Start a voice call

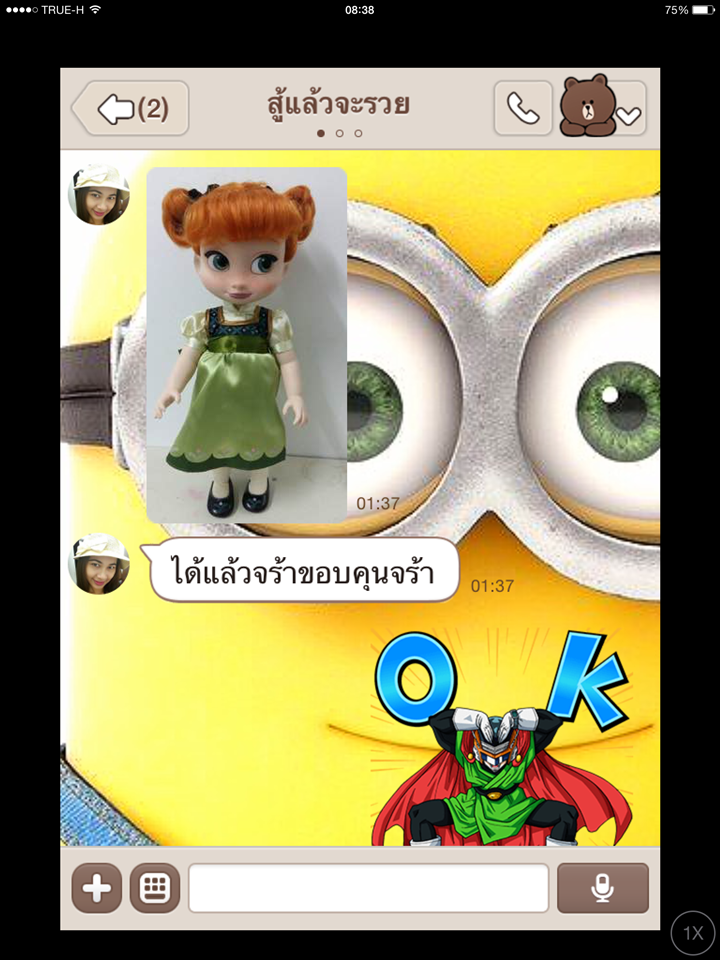[523, 108]
